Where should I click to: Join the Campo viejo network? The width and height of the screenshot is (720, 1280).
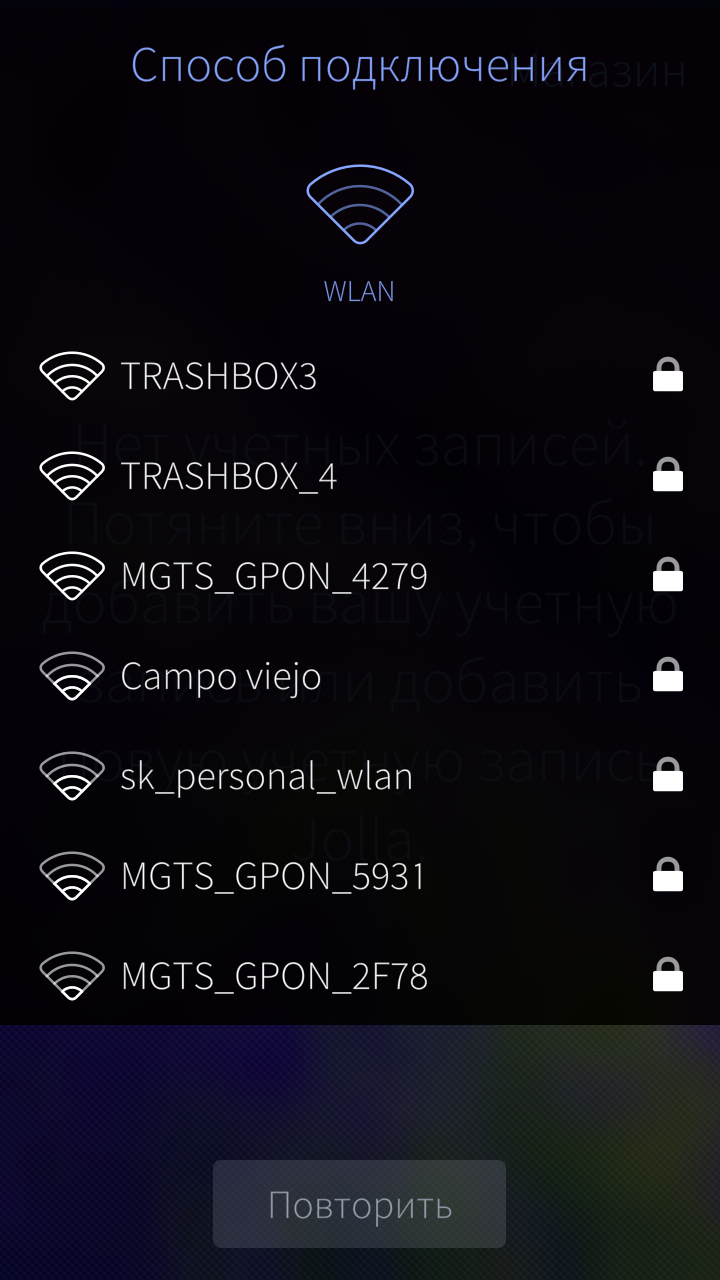click(360, 676)
